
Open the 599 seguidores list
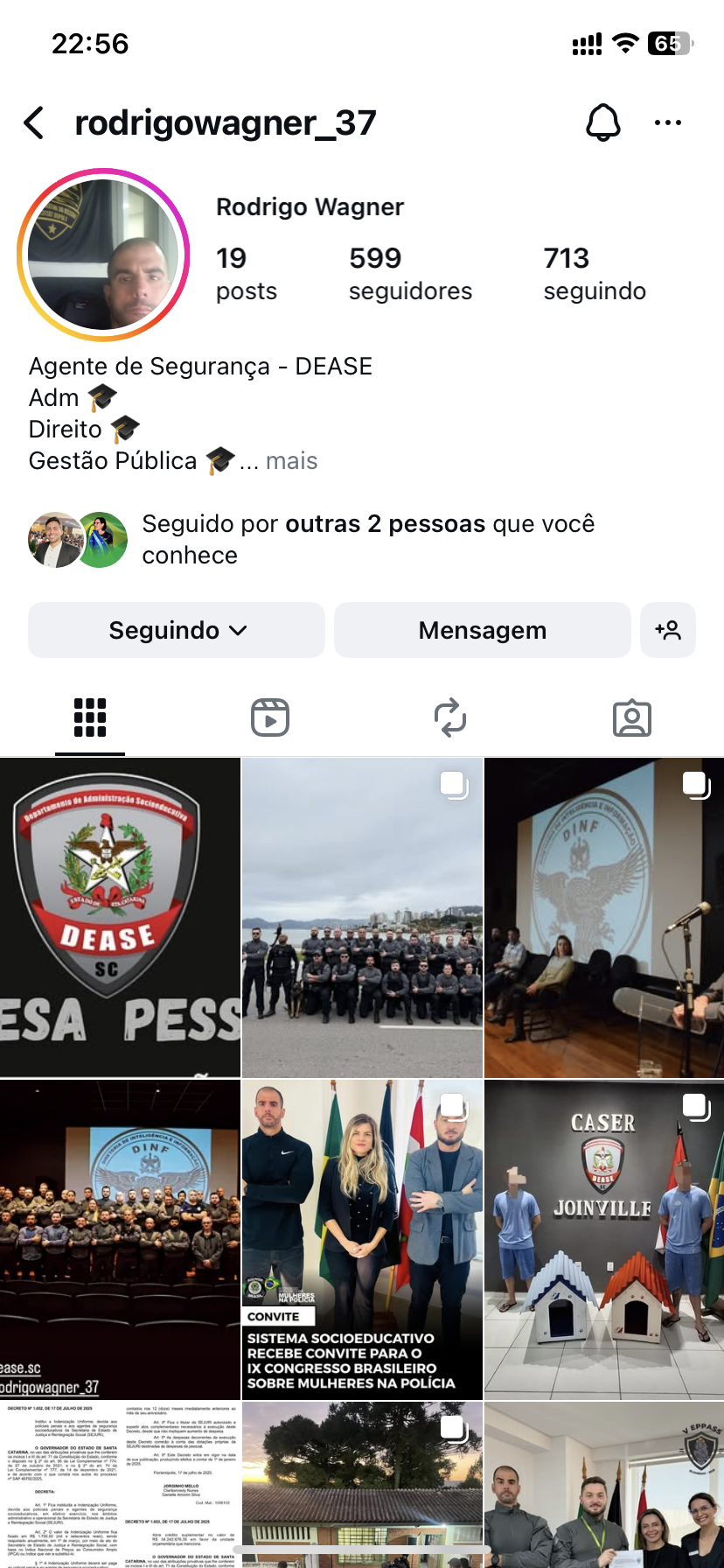pos(409,273)
